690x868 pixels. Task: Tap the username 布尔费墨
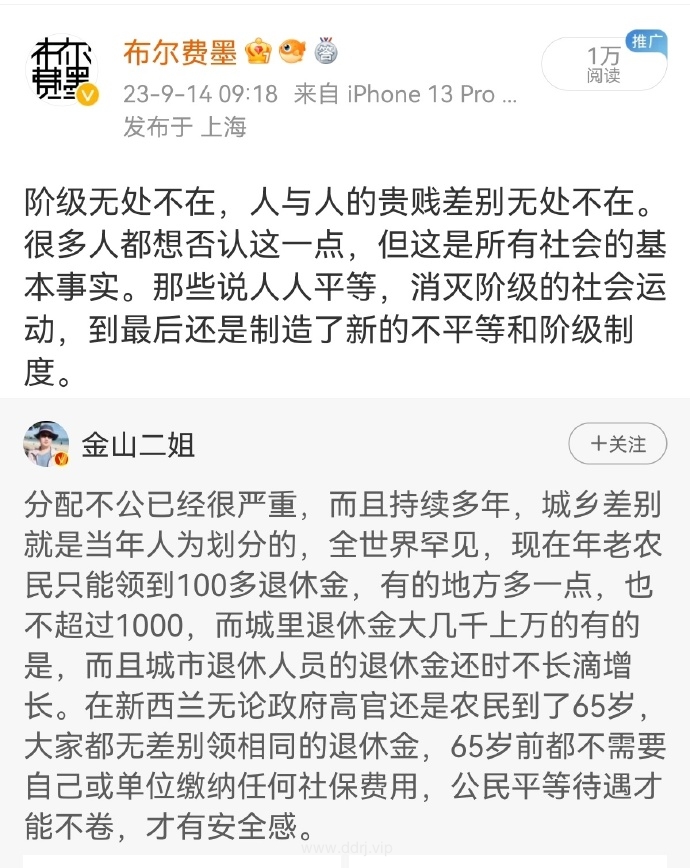[x=178, y=52]
